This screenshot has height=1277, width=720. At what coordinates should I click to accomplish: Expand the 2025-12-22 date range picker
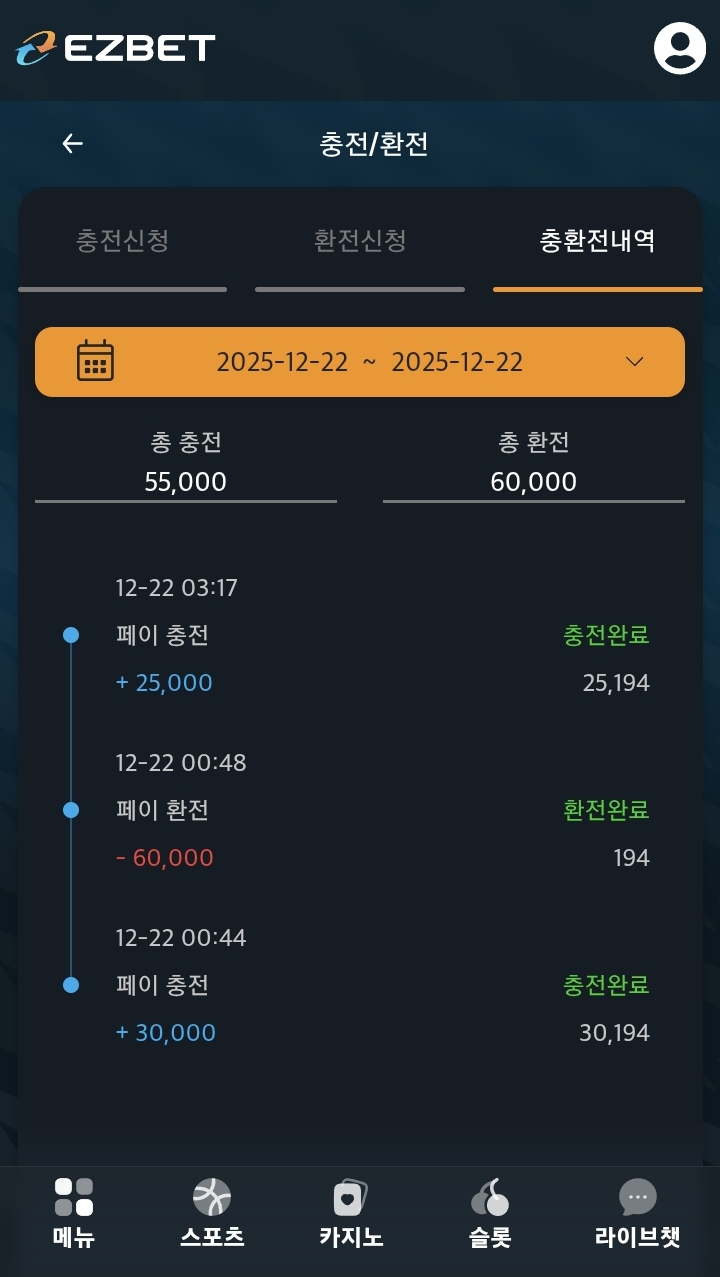[x=360, y=361]
